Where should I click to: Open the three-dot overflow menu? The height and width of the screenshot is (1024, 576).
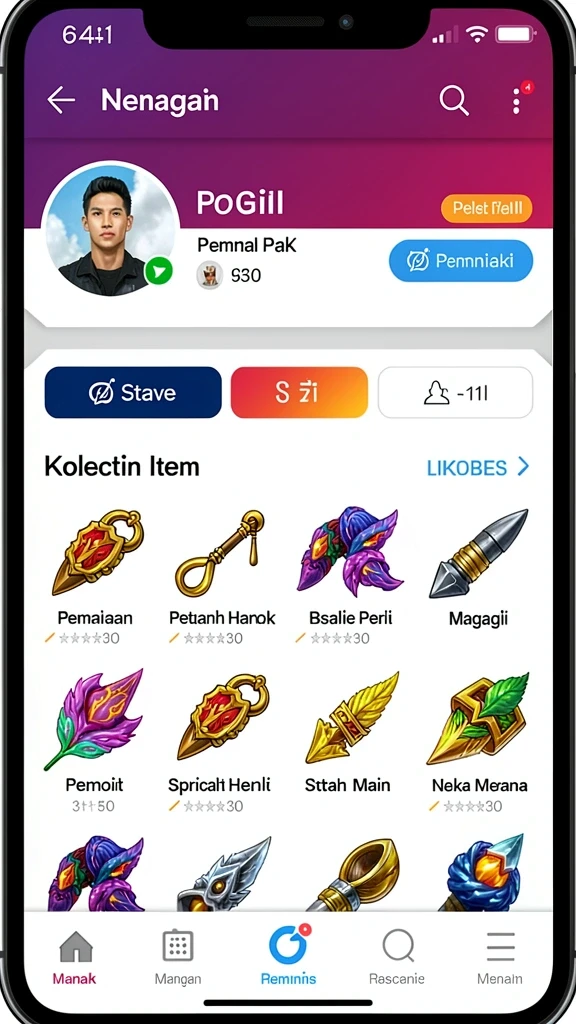517,101
